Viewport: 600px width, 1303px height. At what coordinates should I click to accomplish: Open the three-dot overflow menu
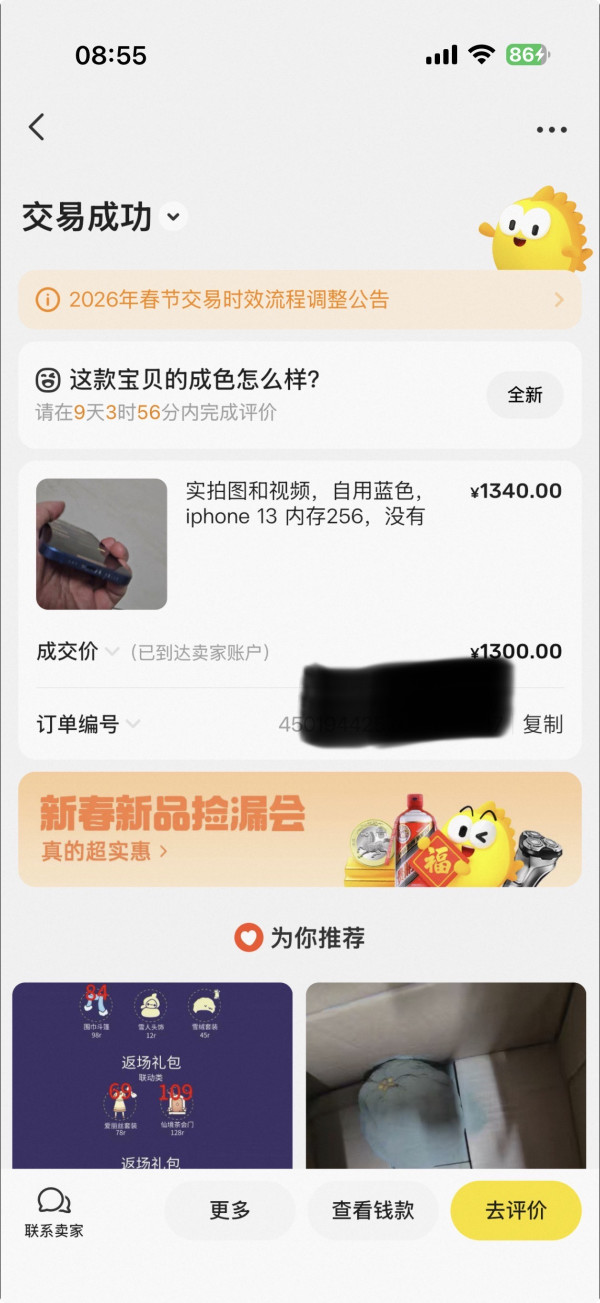click(x=551, y=129)
